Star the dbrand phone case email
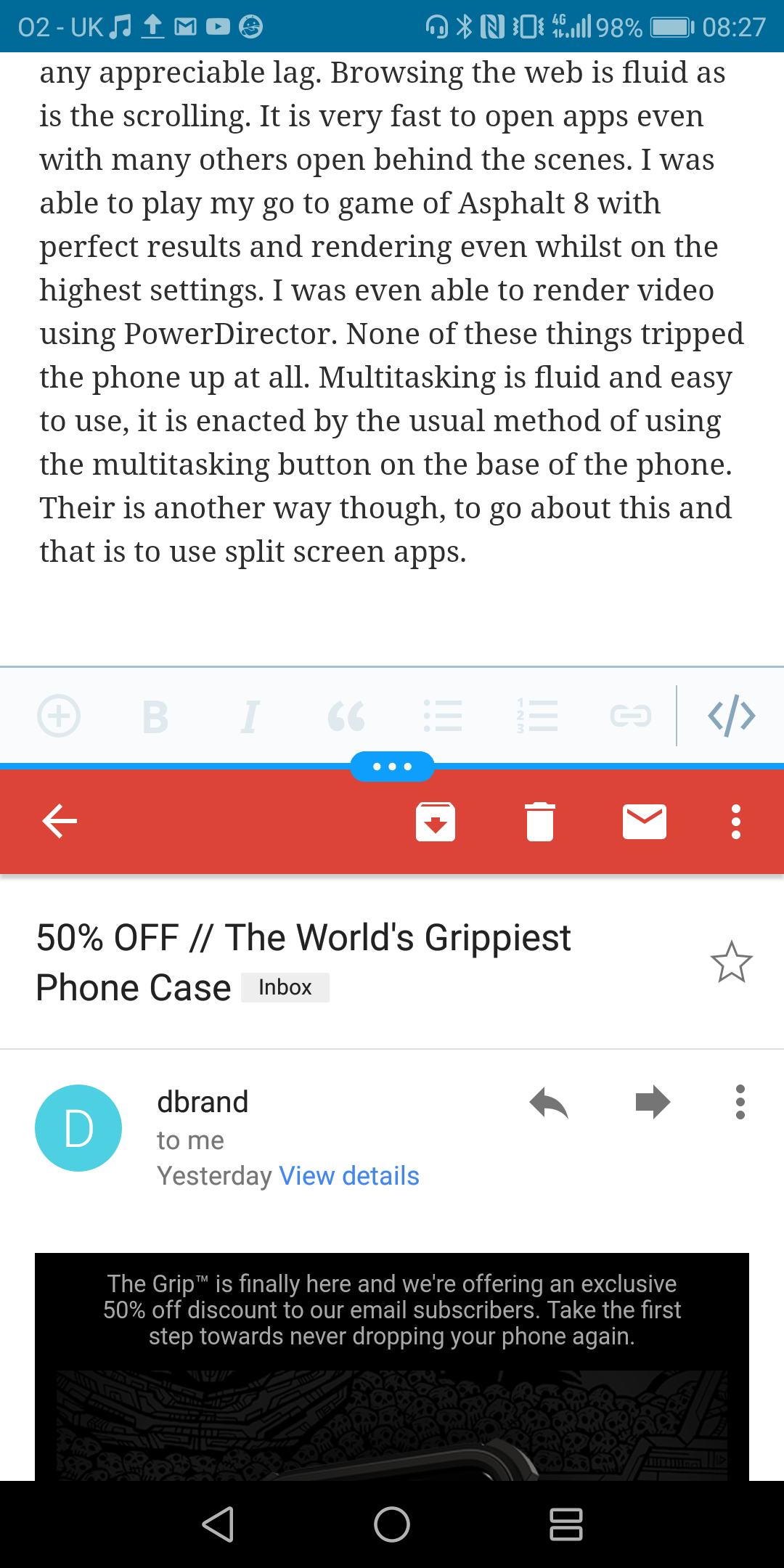The height and width of the screenshot is (1568, 784). click(x=732, y=962)
